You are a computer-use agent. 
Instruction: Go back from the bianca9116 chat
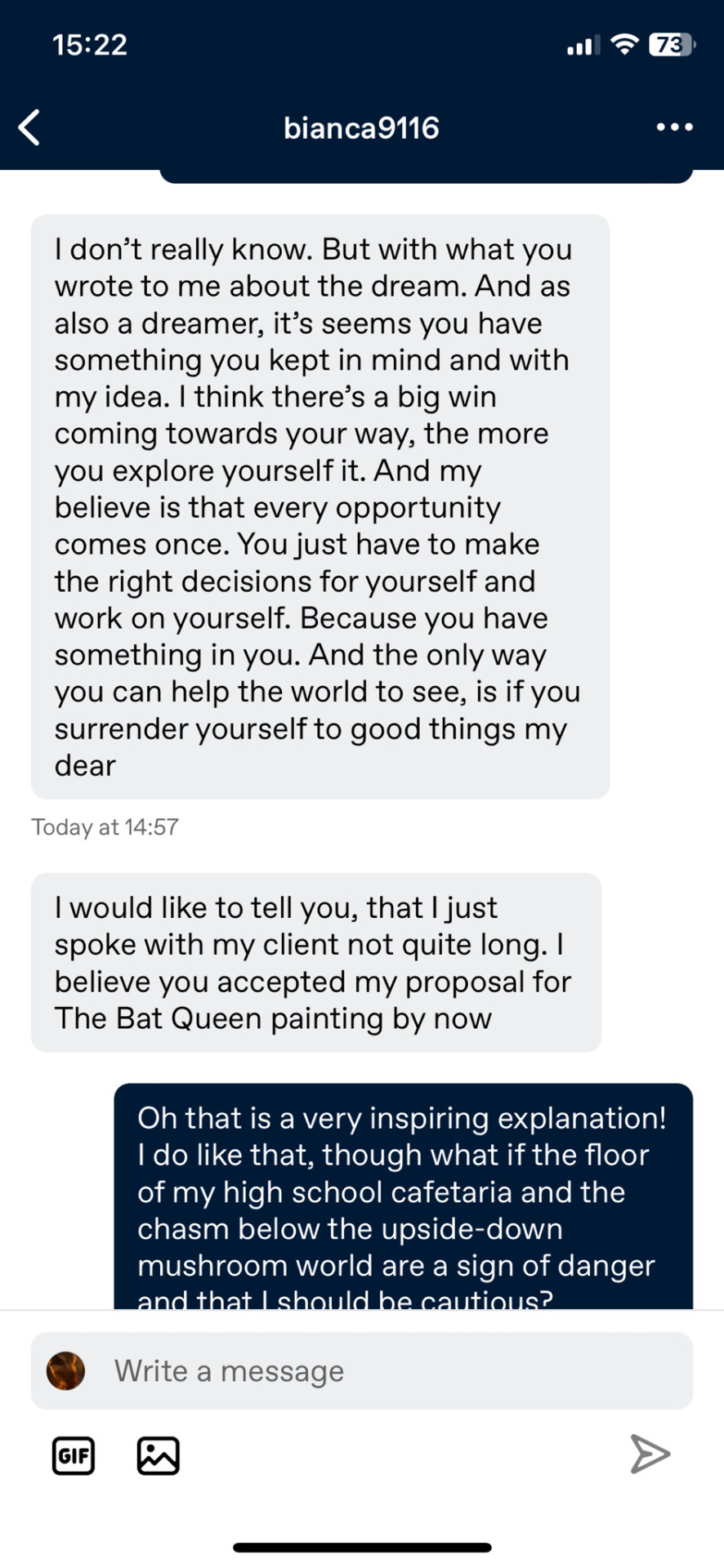coord(29,128)
